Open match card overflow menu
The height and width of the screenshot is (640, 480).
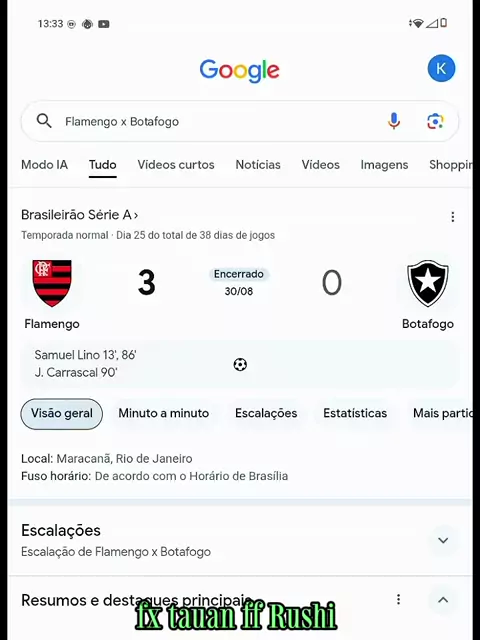(x=453, y=217)
